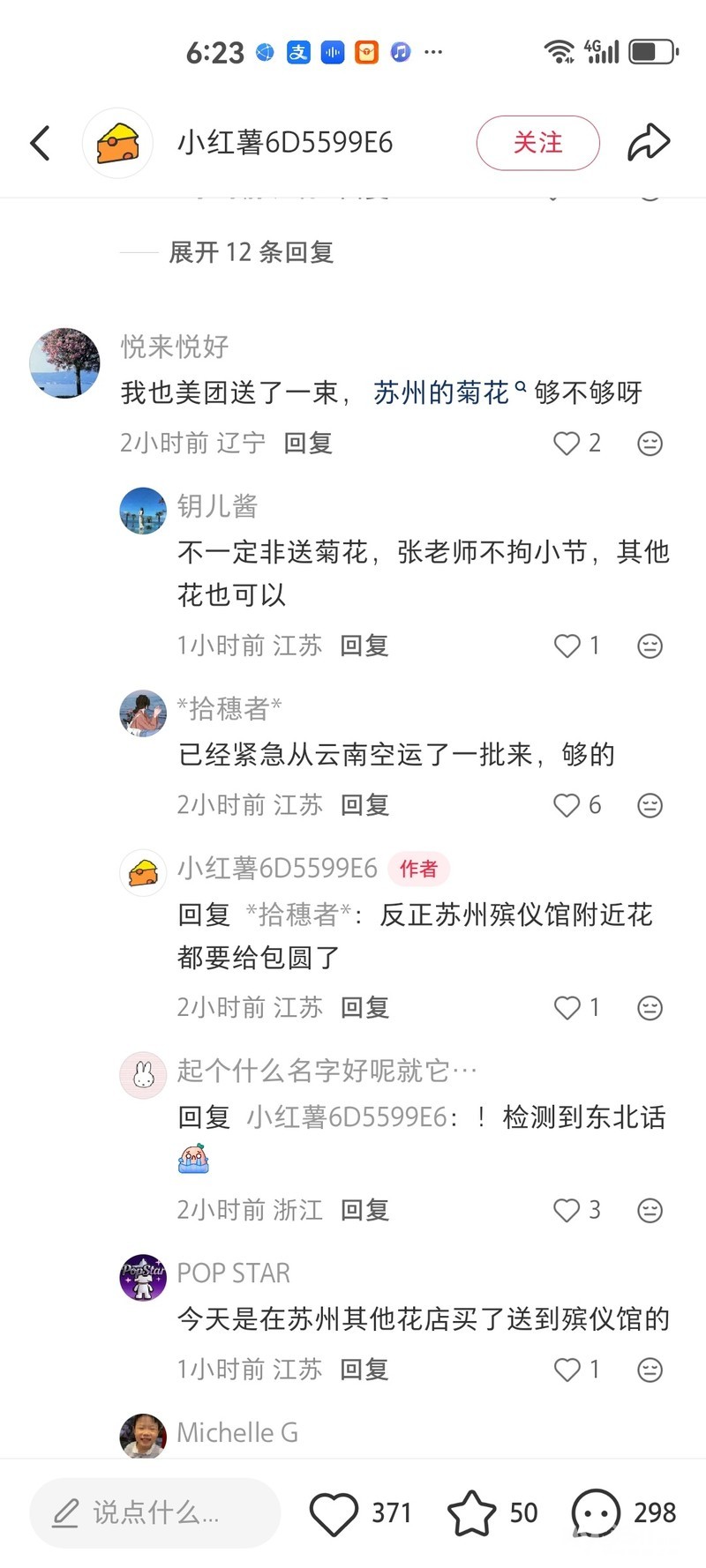Follow the author with the 关注 button
This screenshot has width=706, height=1568.
[537, 143]
